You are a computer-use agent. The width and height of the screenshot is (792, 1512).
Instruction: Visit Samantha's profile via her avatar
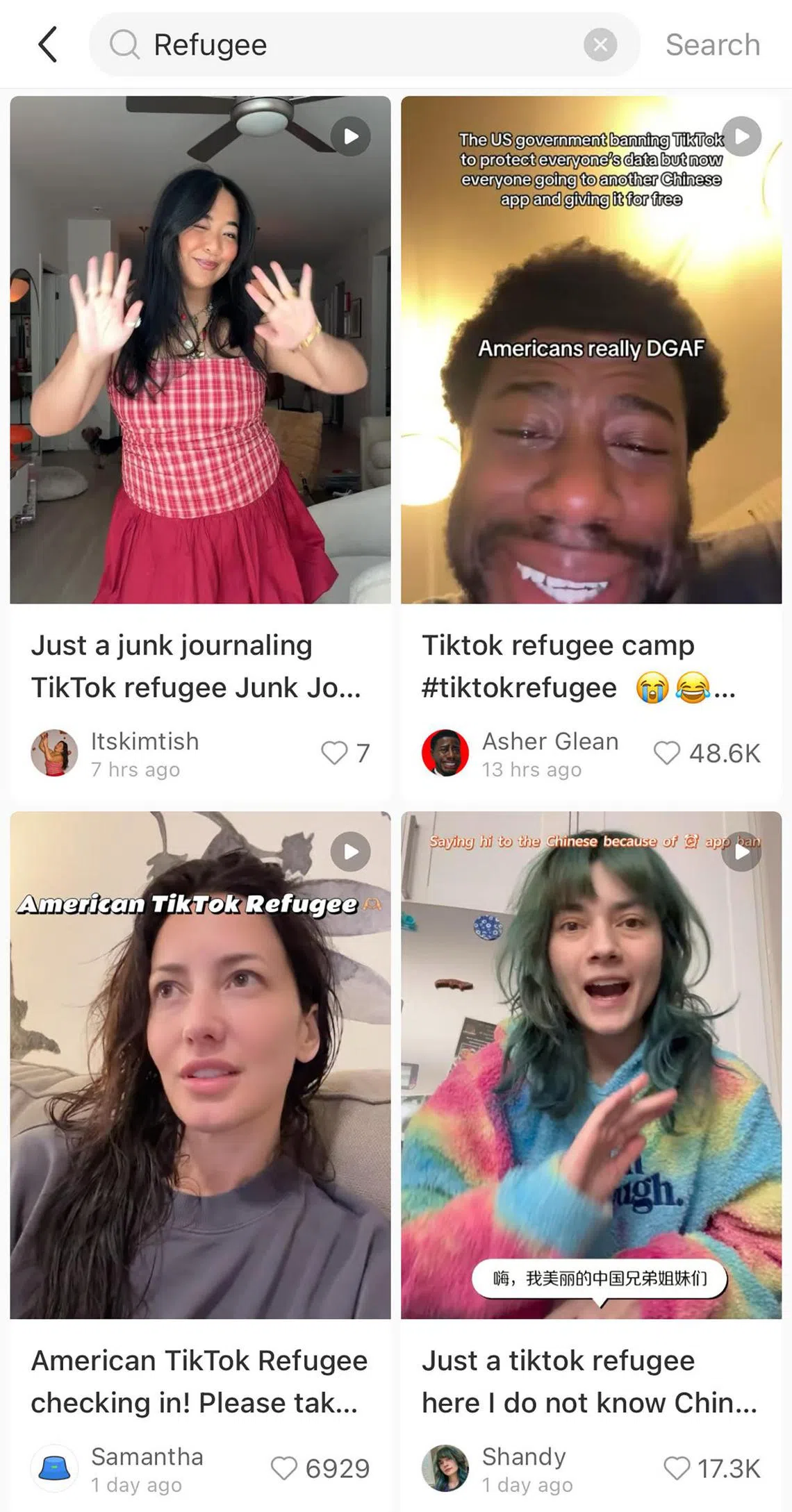point(54,1468)
